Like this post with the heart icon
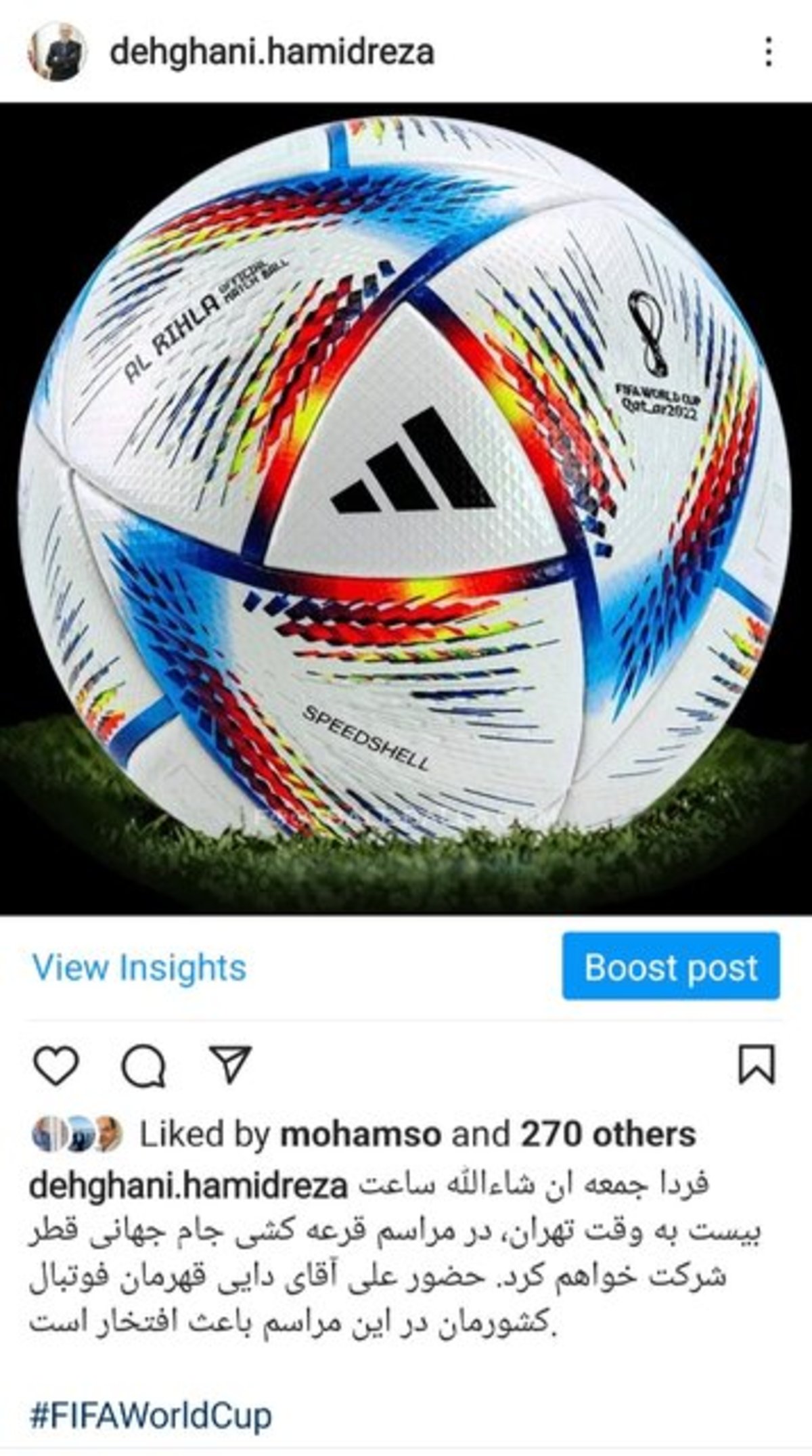 (56, 1065)
